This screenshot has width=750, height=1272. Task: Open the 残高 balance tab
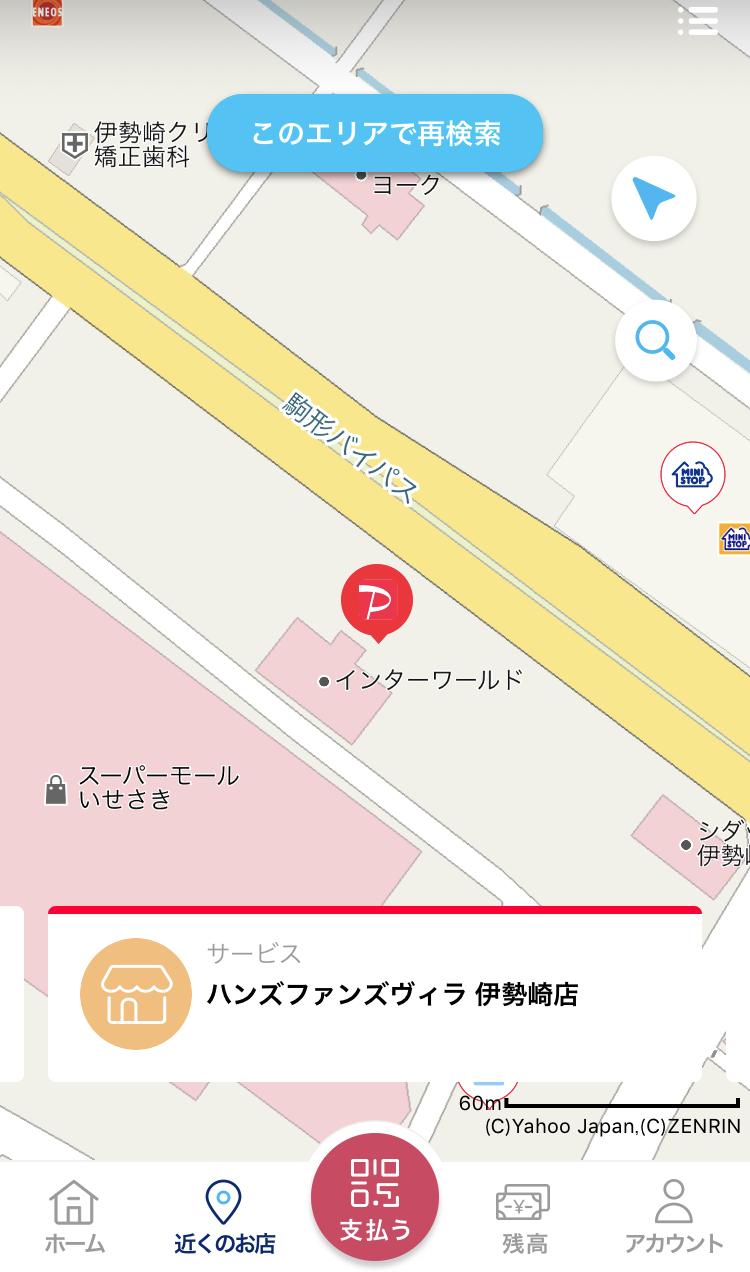pos(524,1216)
